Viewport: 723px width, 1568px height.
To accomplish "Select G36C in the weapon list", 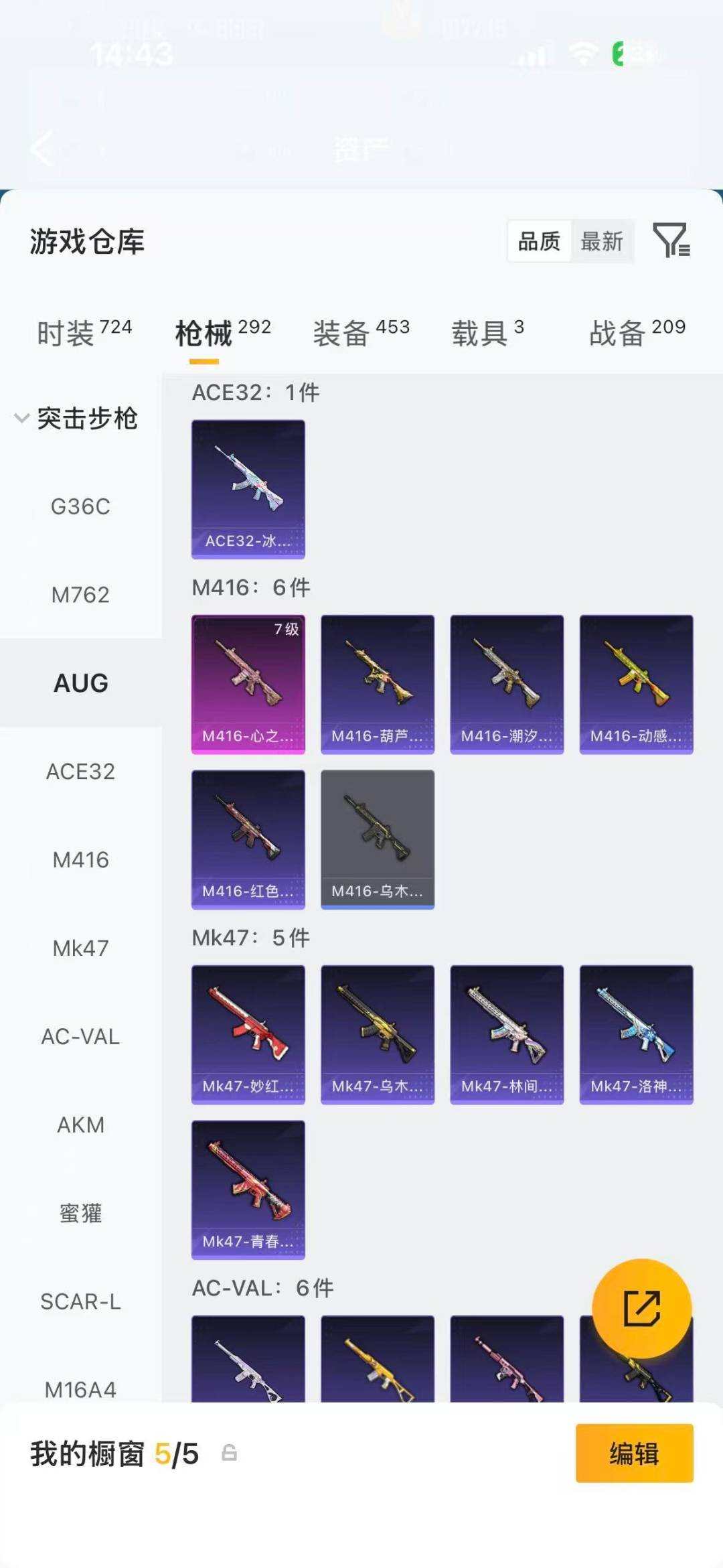I will pos(81,506).
